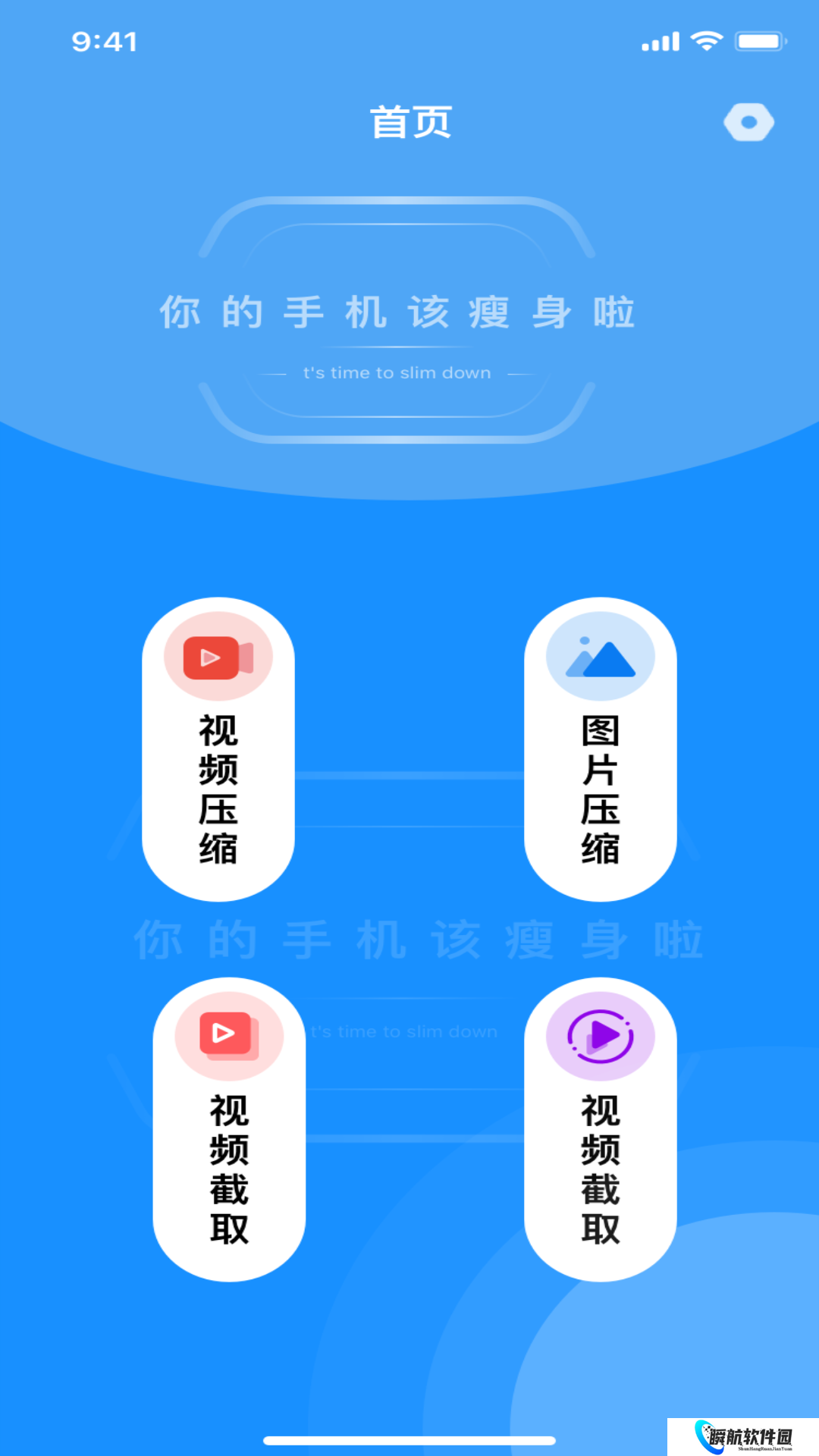The height and width of the screenshot is (1456, 819).
Task: Open 视频截取 with the purple play icon
Action: 600,1129
